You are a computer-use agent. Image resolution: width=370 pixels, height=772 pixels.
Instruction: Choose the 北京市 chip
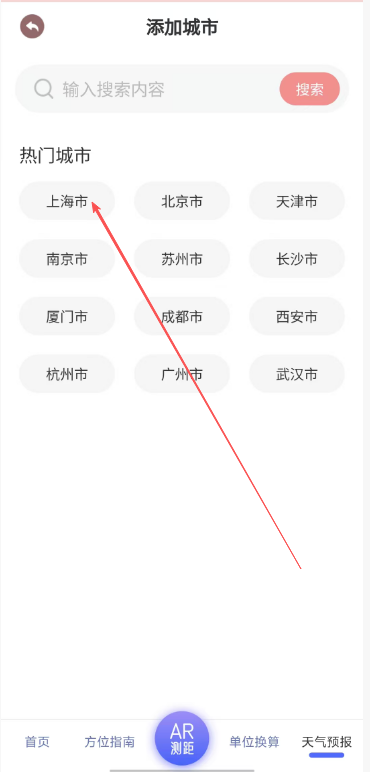click(x=182, y=201)
